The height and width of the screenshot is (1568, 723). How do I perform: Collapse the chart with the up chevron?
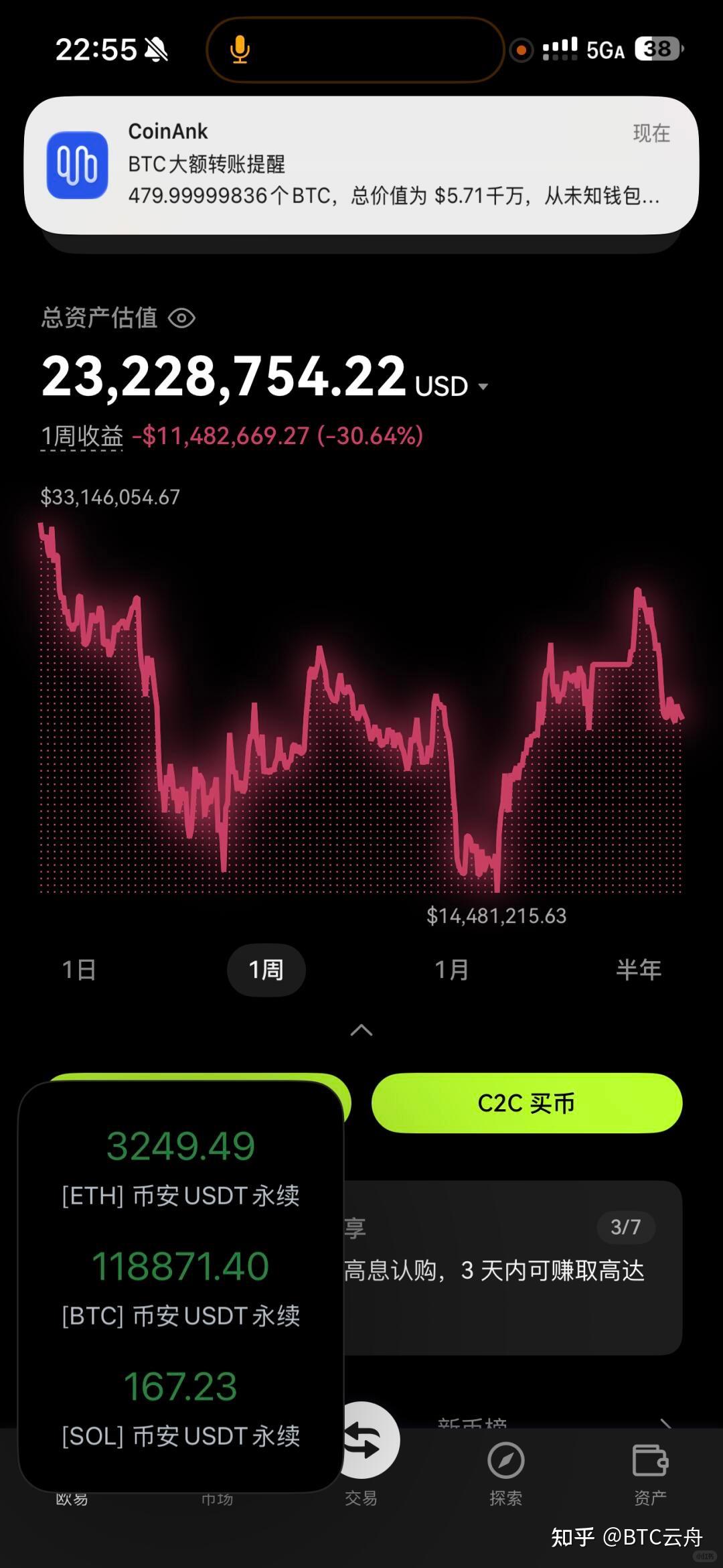click(x=361, y=1029)
